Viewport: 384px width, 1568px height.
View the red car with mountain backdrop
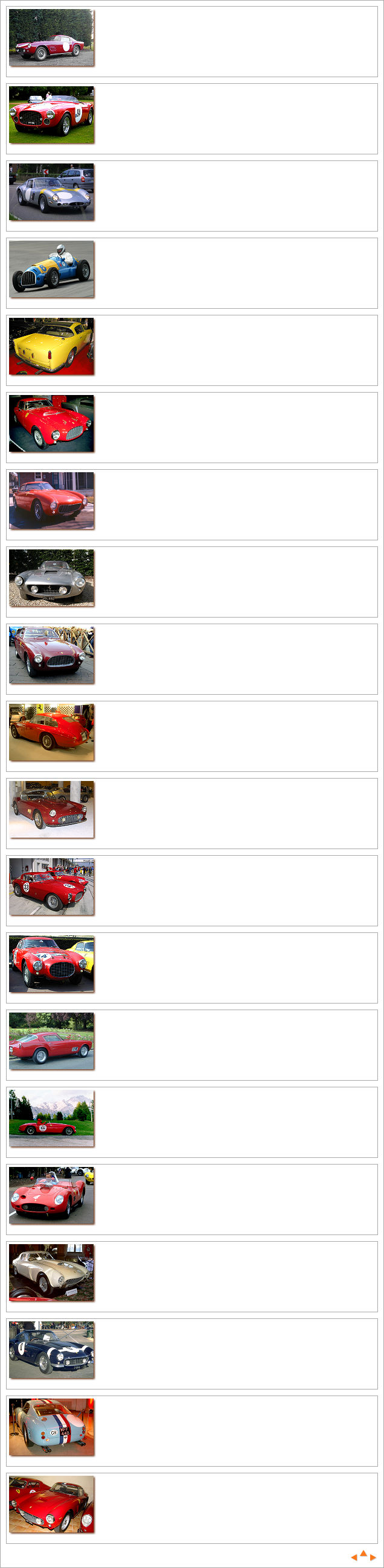52,1118
